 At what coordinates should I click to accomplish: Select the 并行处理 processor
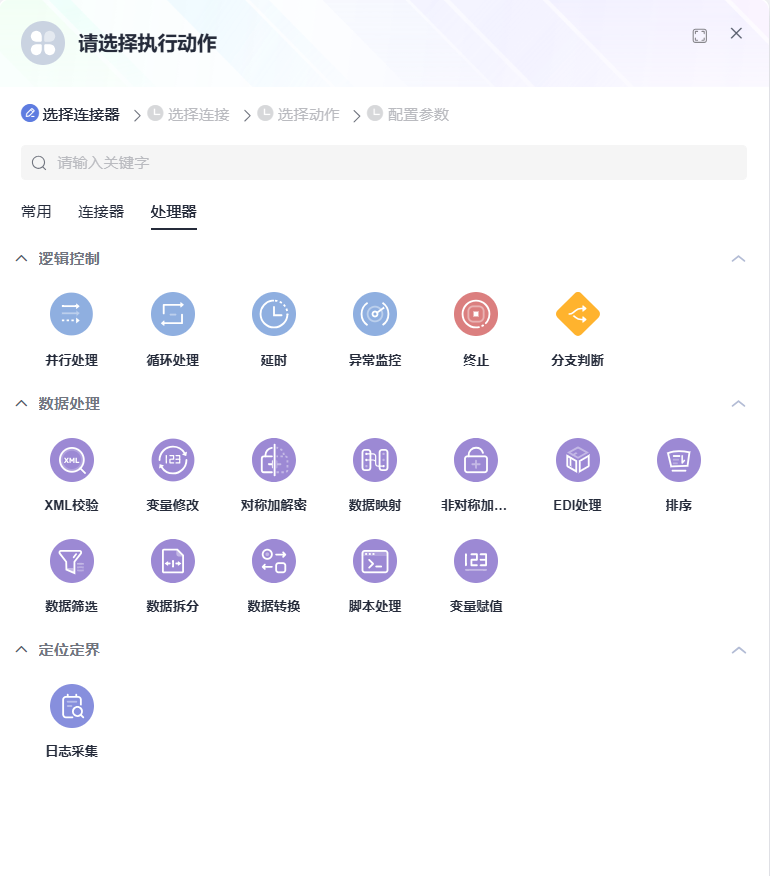(72, 315)
